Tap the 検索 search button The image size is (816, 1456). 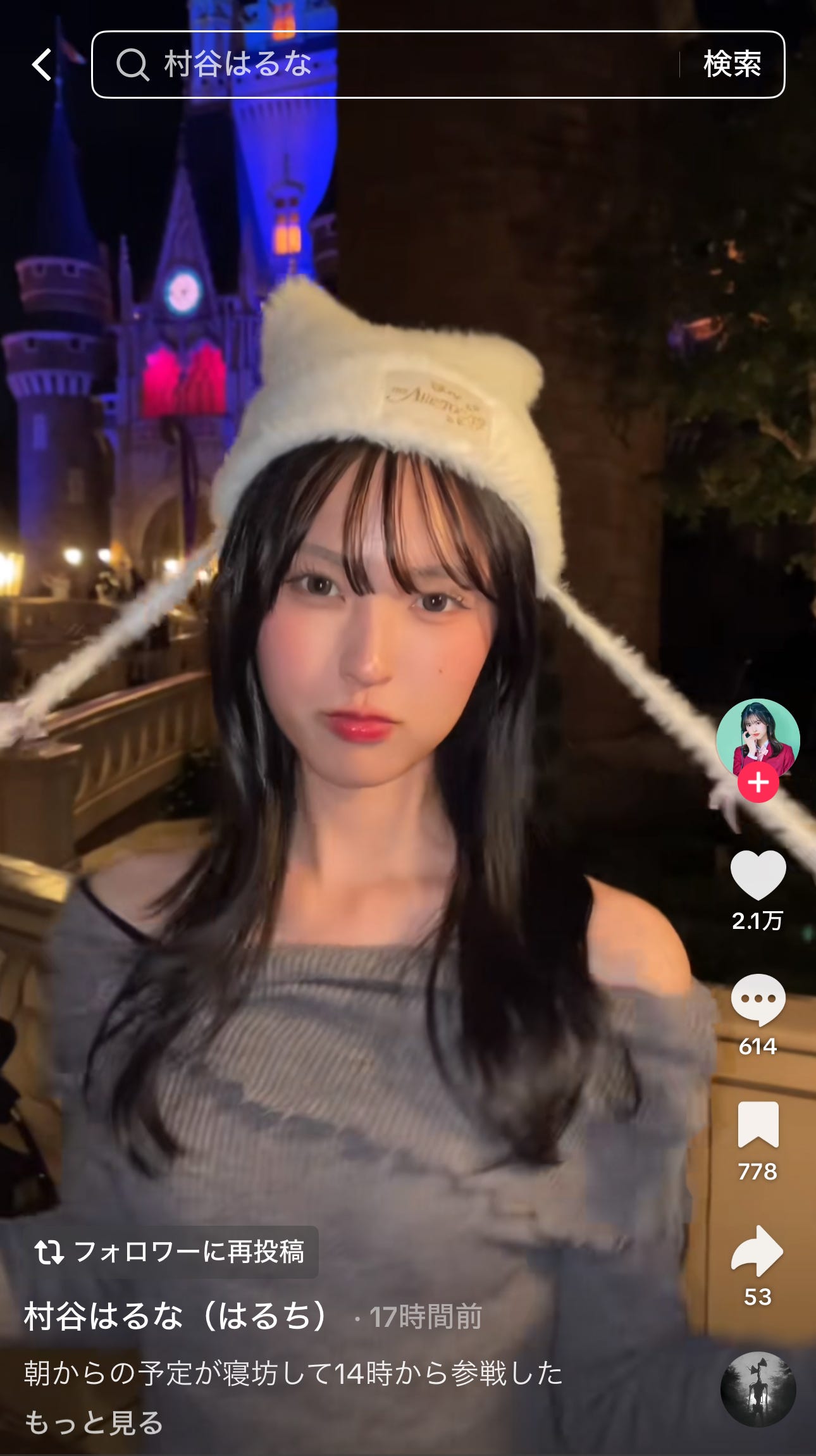pyautogui.click(x=732, y=65)
